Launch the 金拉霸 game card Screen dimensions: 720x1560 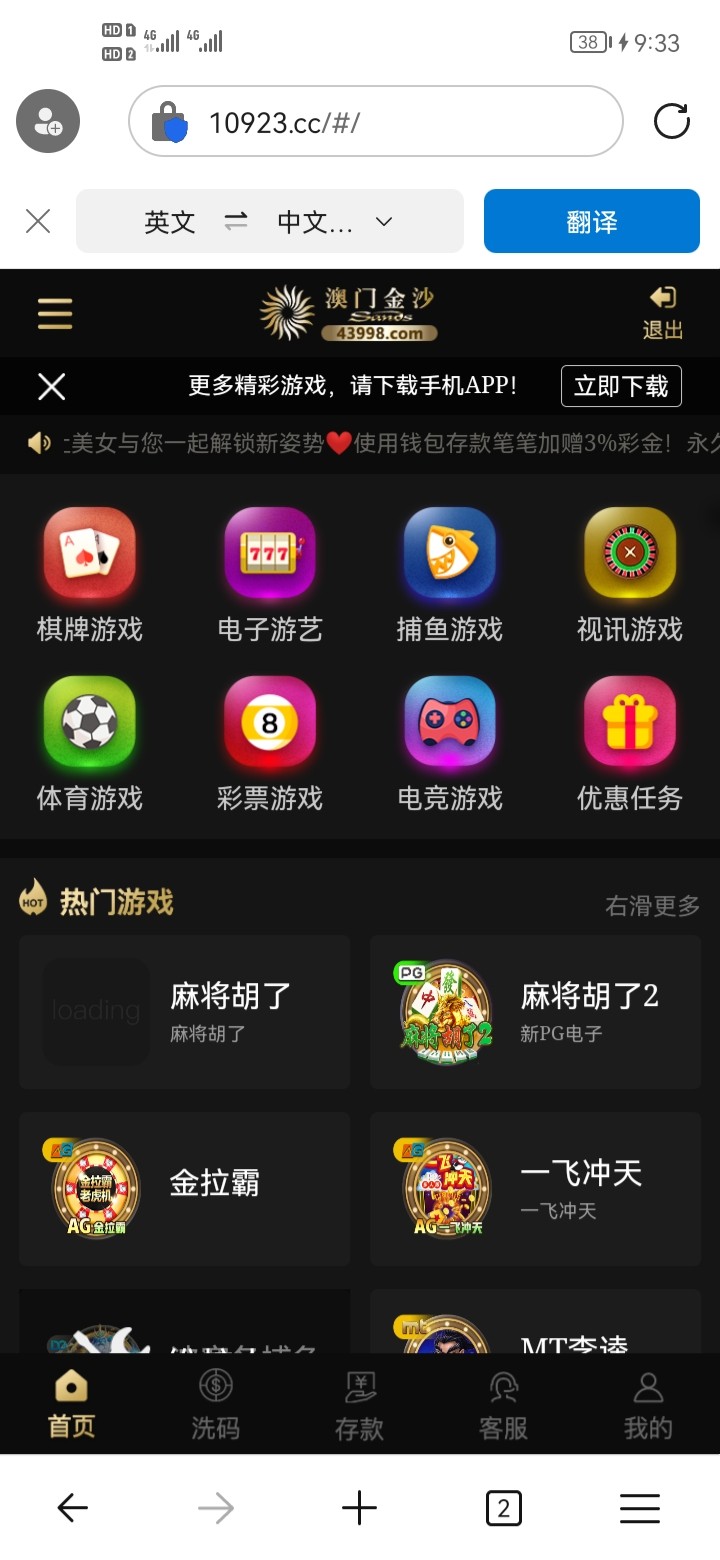click(184, 1188)
